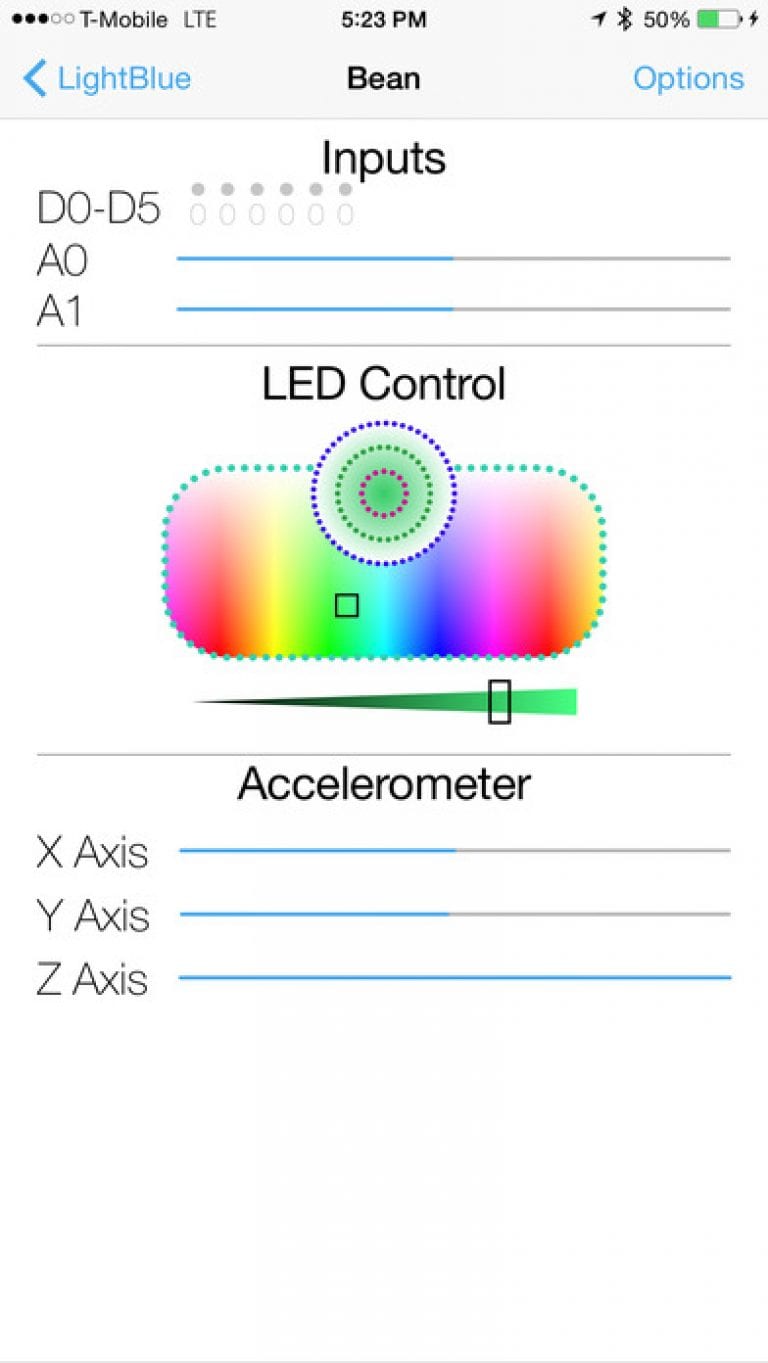
Task: Go back to LightBlue
Action: tap(106, 79)
